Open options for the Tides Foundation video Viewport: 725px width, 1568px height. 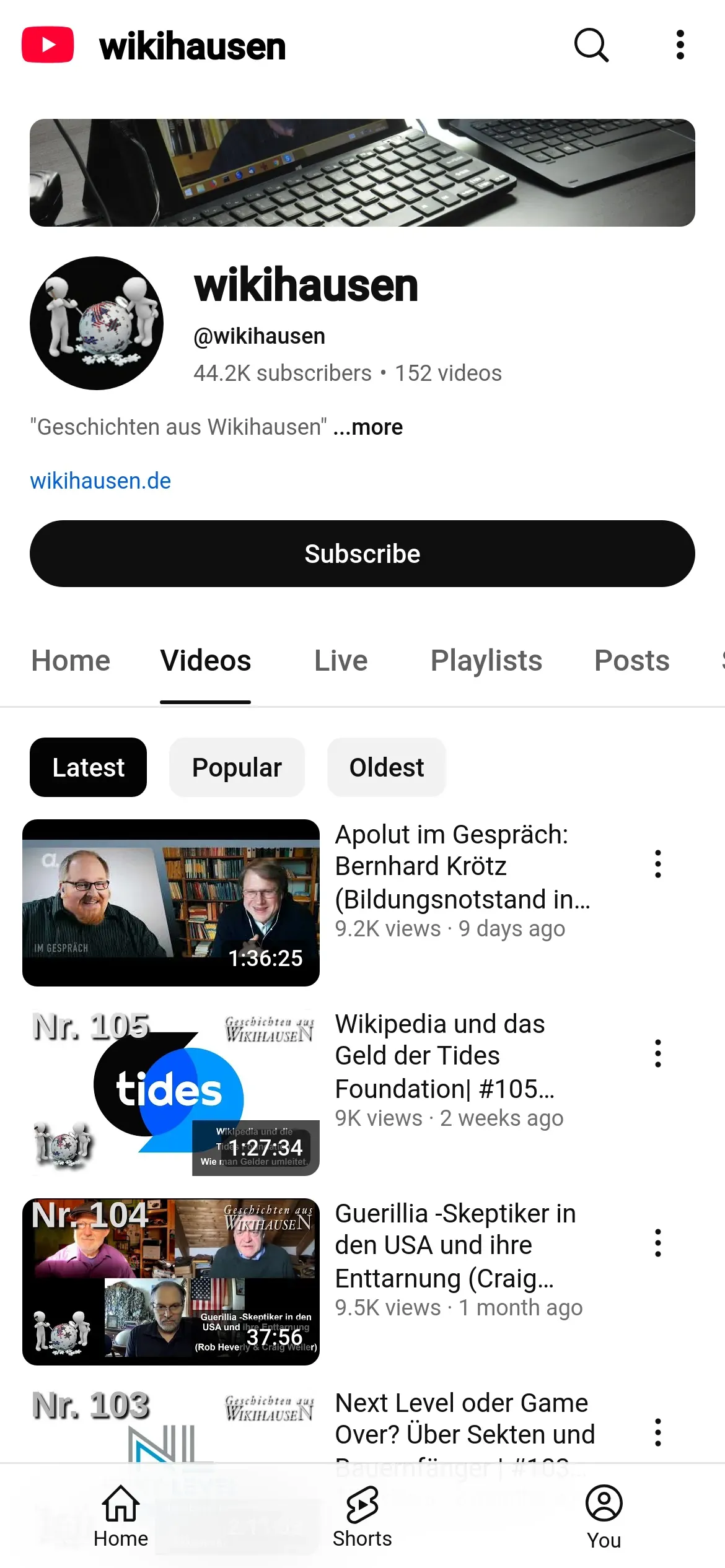657,1053
